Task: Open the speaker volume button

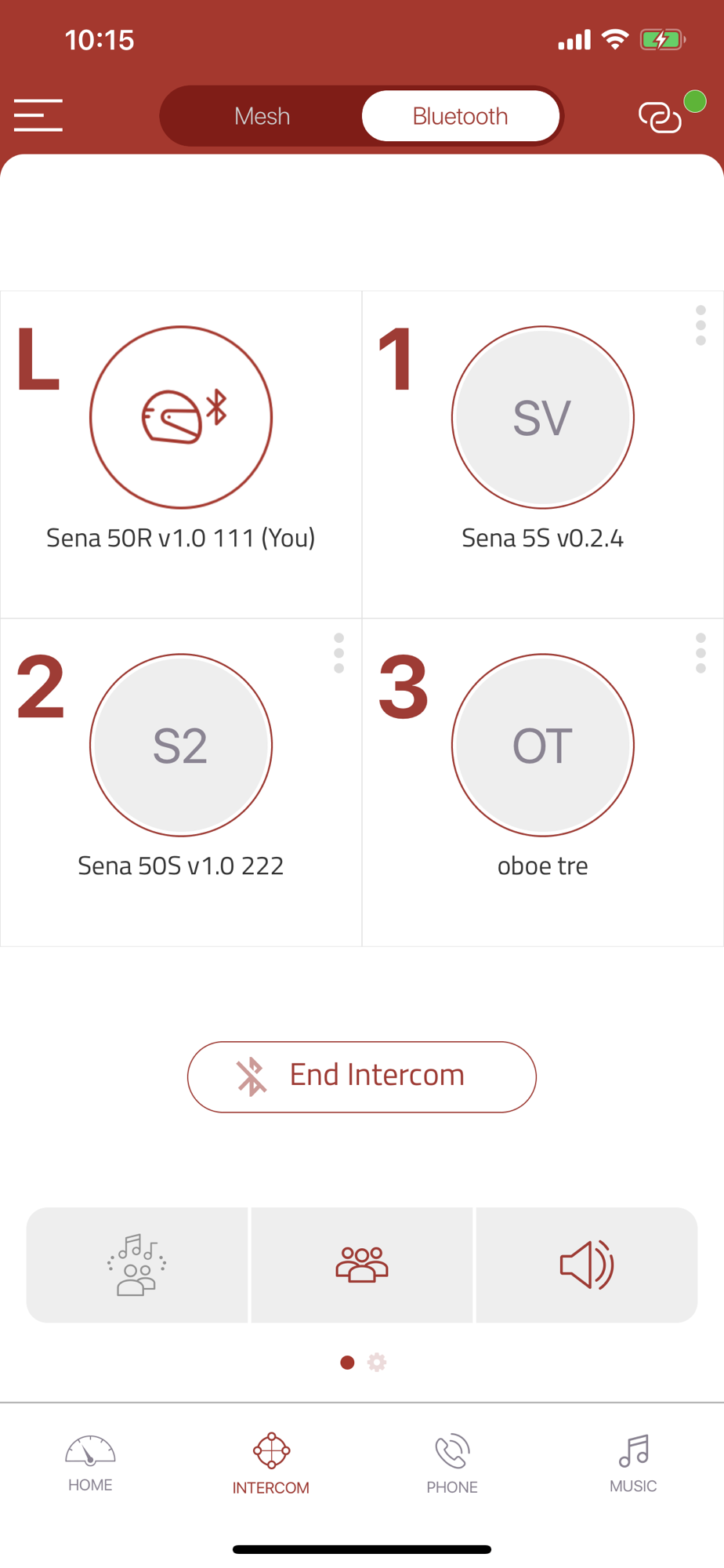Action: [x=587, y=1265]
